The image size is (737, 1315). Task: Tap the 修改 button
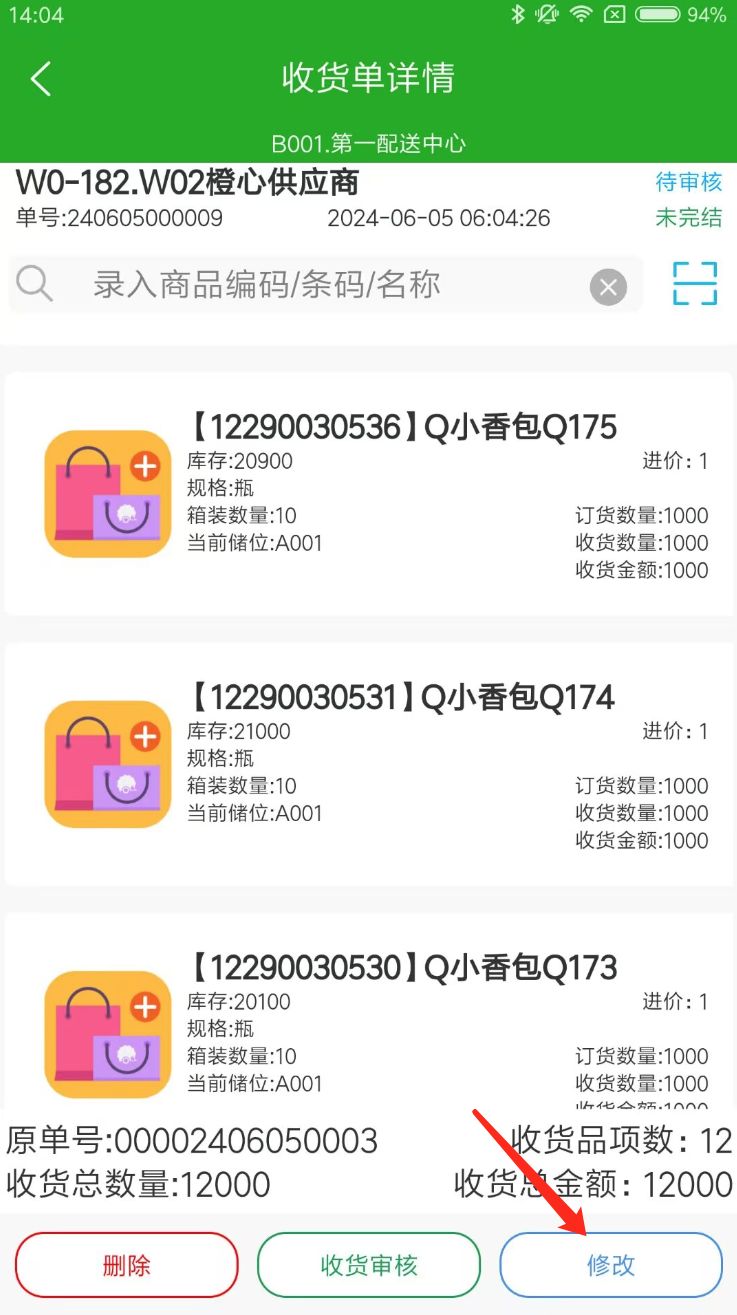pyautogui.click(x=611, y=1265)
